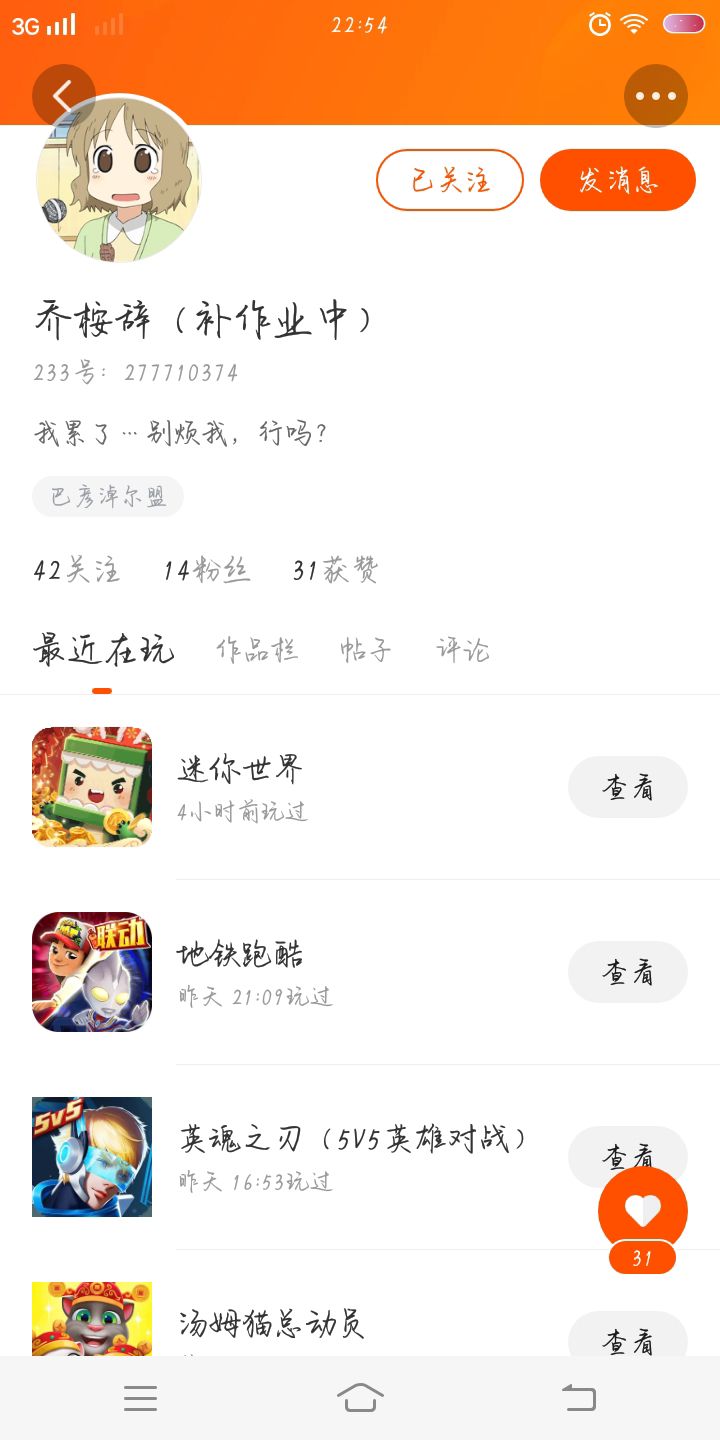The width and height of the screenshot is (720, 1440).
Task: Like this profile with the heart button
Action: coord(642,1210)
